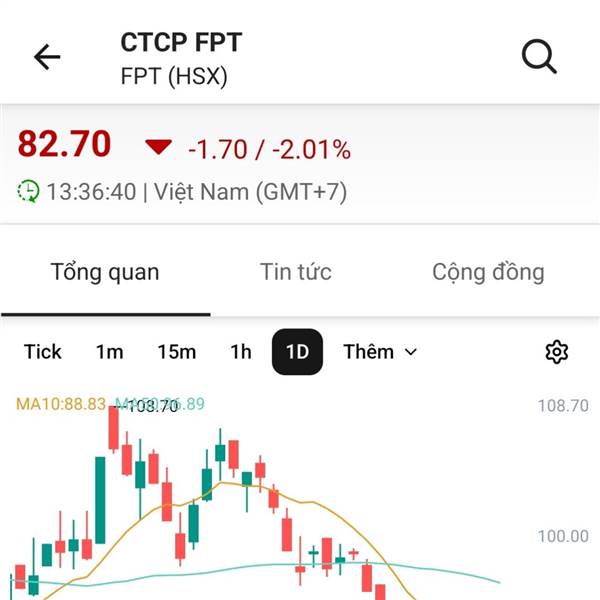The height and width of the screenshot is (600, 600).
Task: Select the Tick chart interval
Action: point(43,352)
